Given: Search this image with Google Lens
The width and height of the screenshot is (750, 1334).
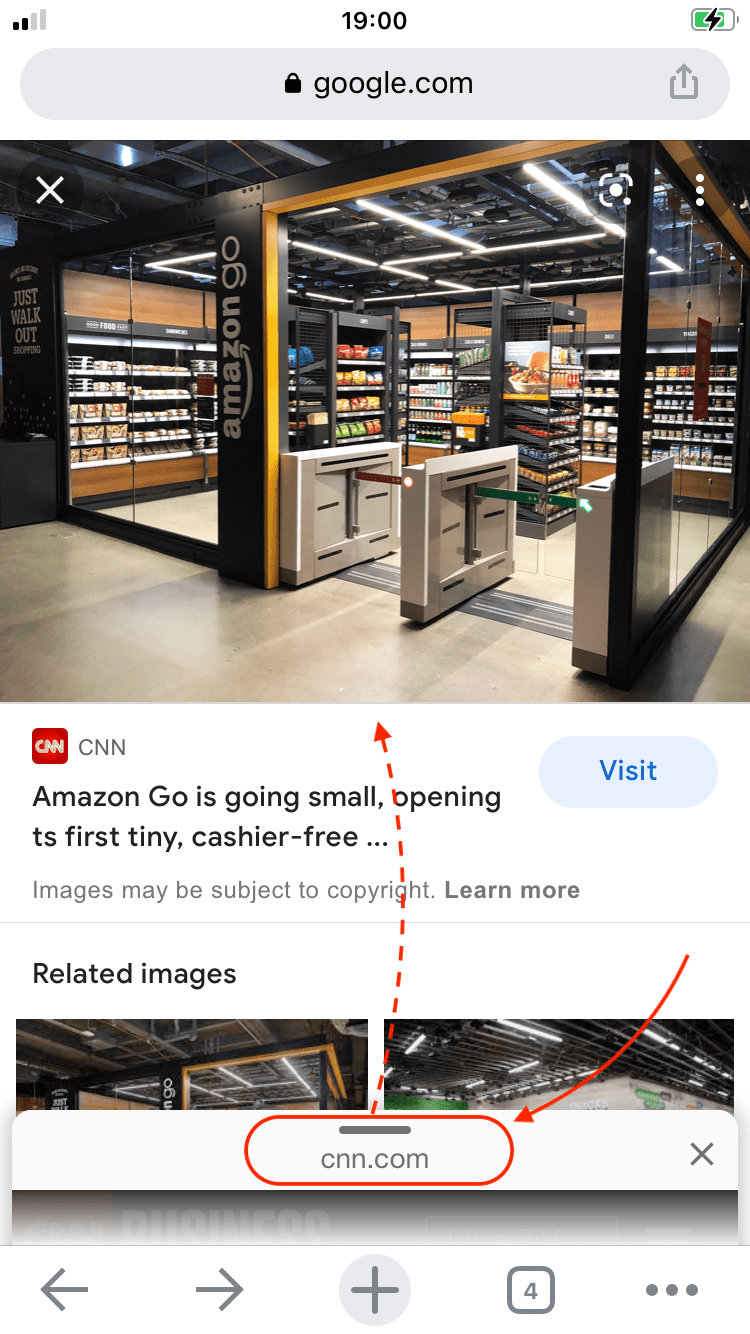Looking at the screenshot, I should (x=616, y=190).
